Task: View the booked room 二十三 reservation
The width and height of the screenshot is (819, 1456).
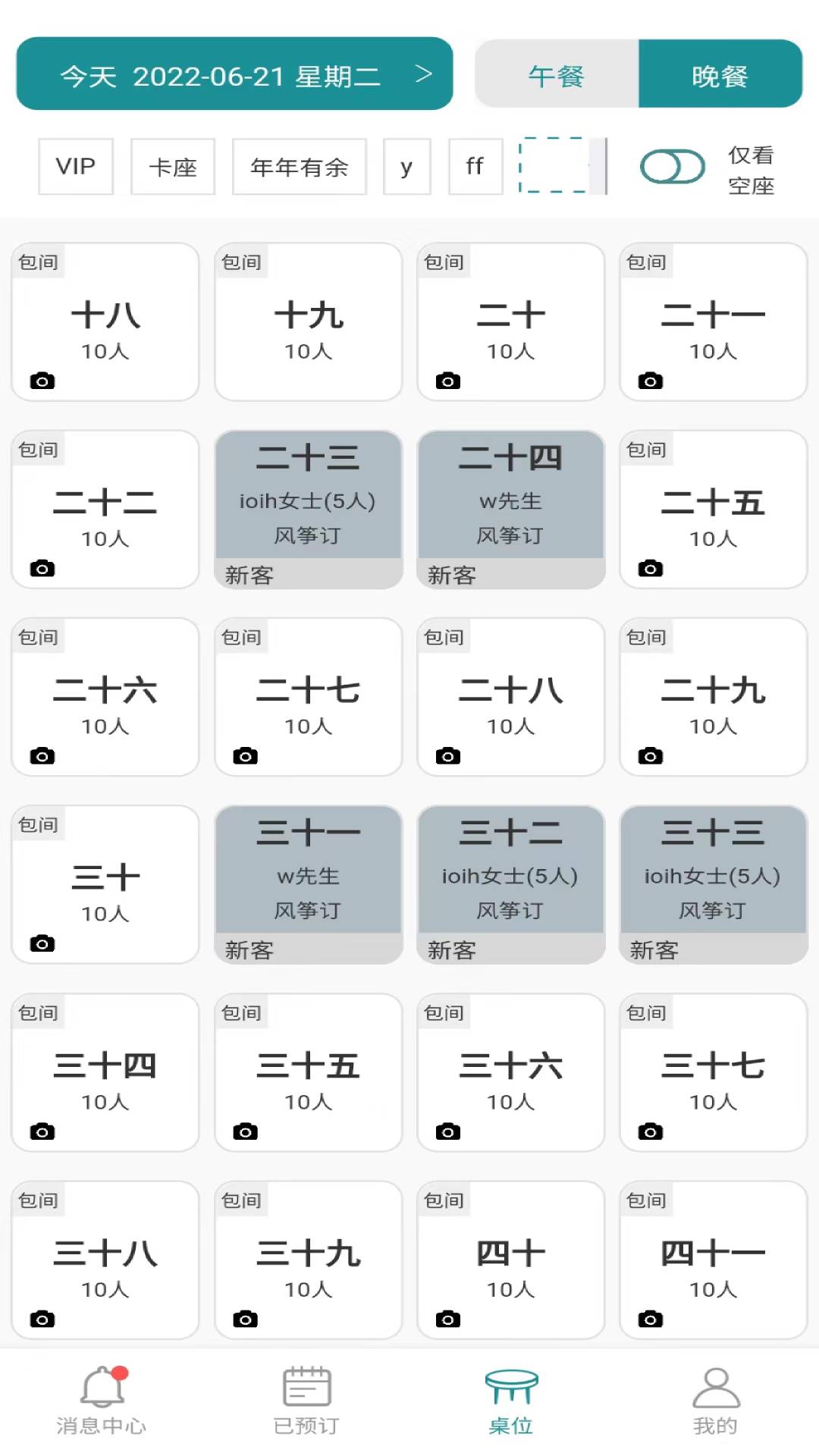Action: click(308, 509)
